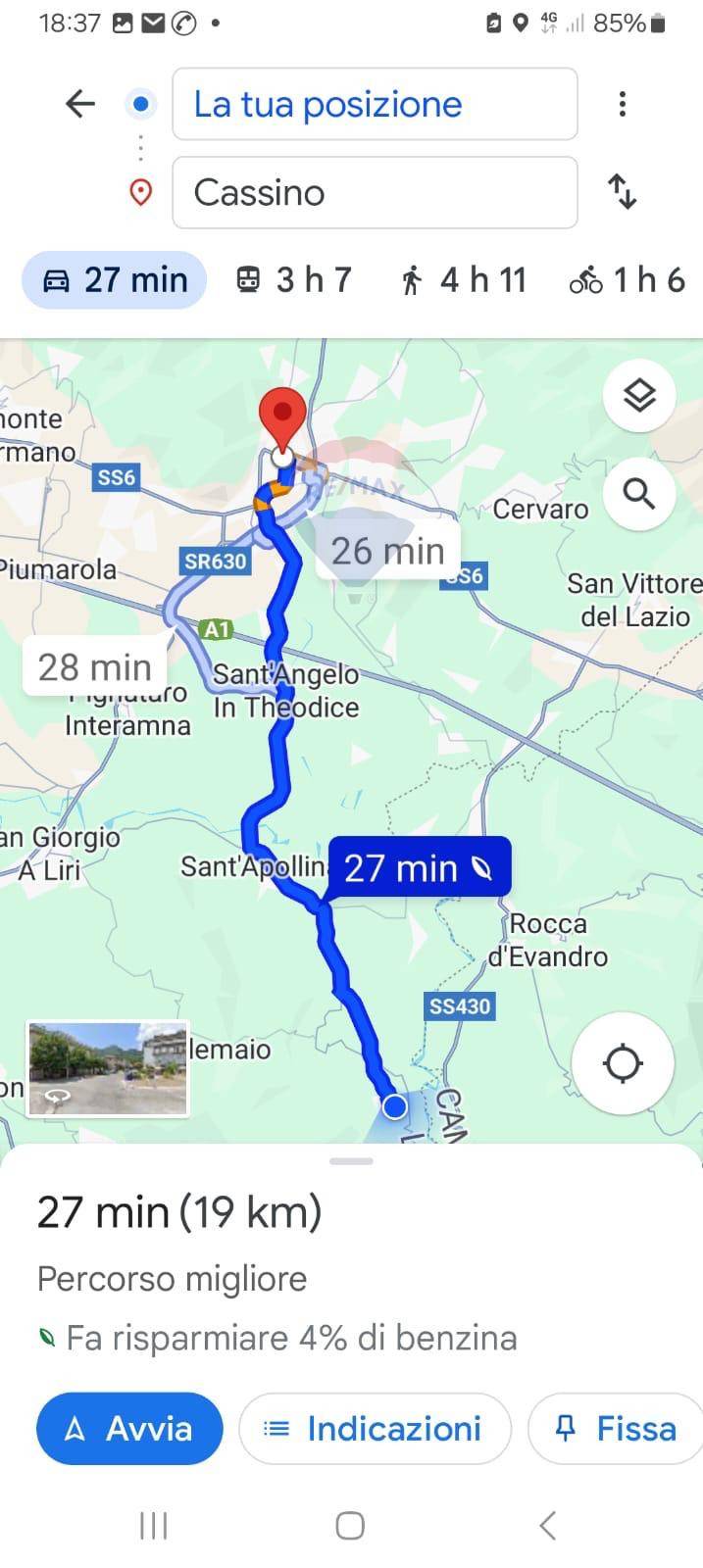The width and height of the screenshot is (703, 1568).
Task: Go back using the top arrow
Action: [x=79, y=104]
